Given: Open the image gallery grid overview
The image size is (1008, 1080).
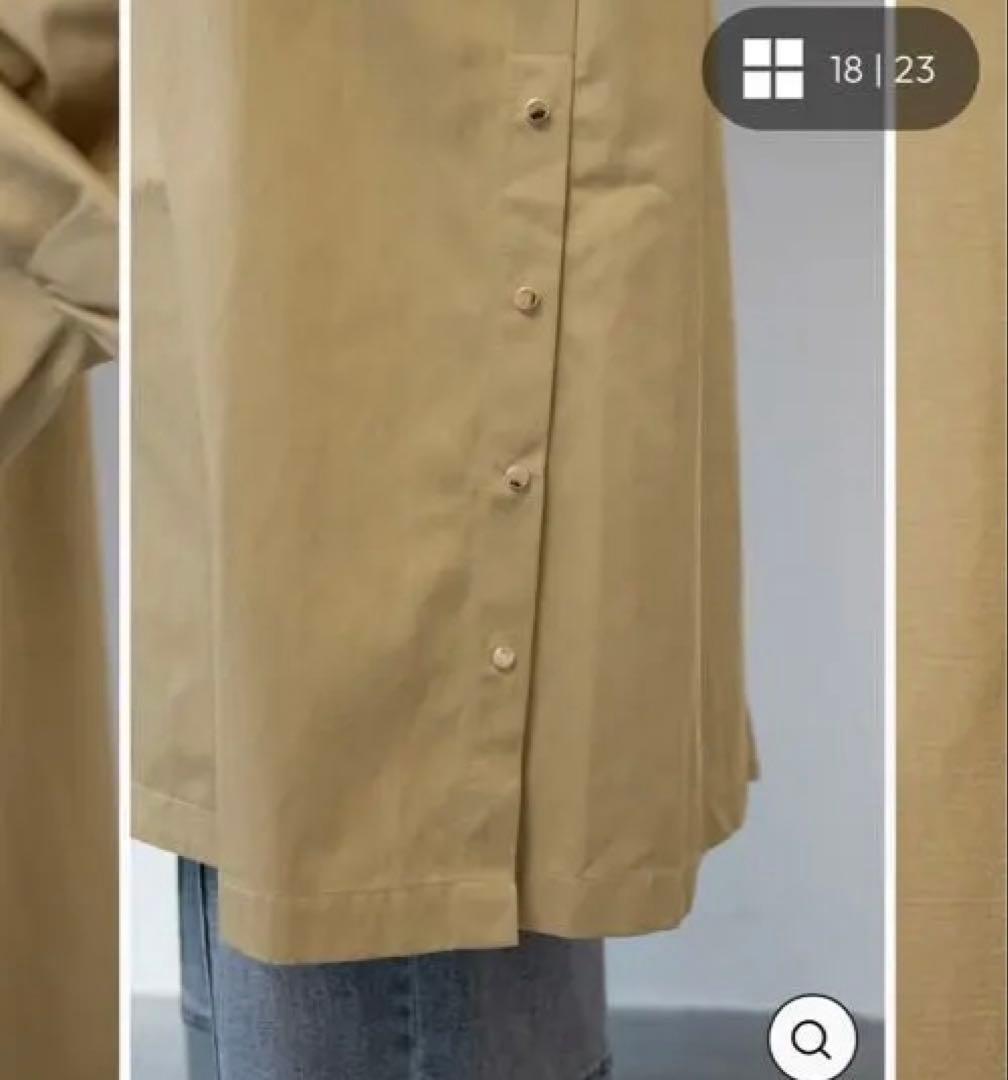Looking at the screenshot, I should [773, 69].
